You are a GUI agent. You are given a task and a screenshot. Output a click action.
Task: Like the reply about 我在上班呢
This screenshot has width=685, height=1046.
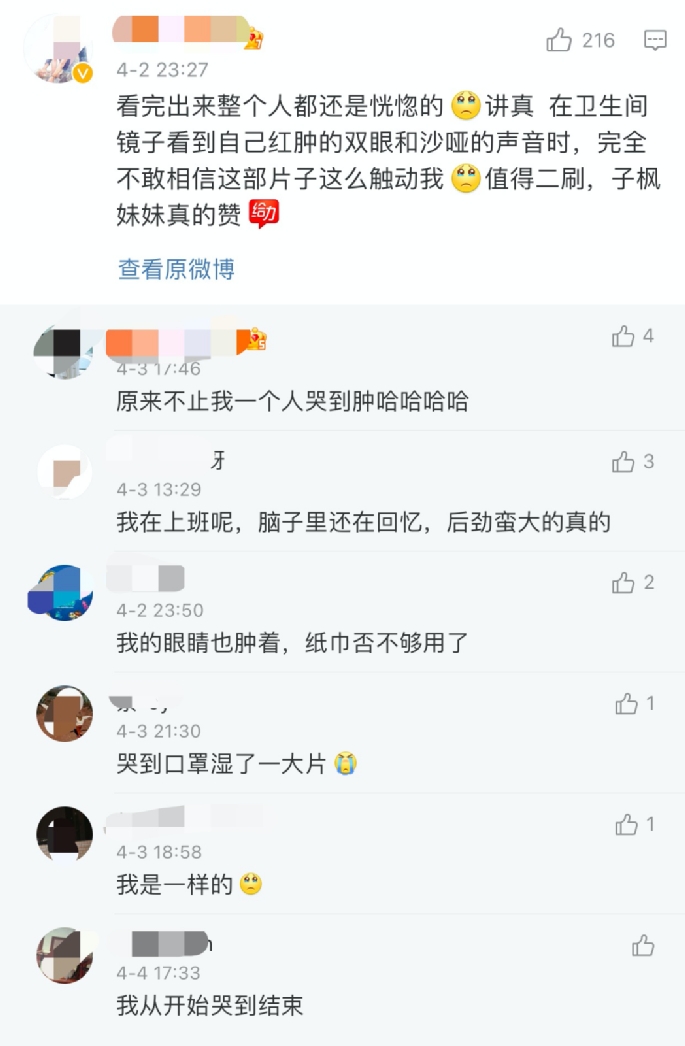(624, 462)
